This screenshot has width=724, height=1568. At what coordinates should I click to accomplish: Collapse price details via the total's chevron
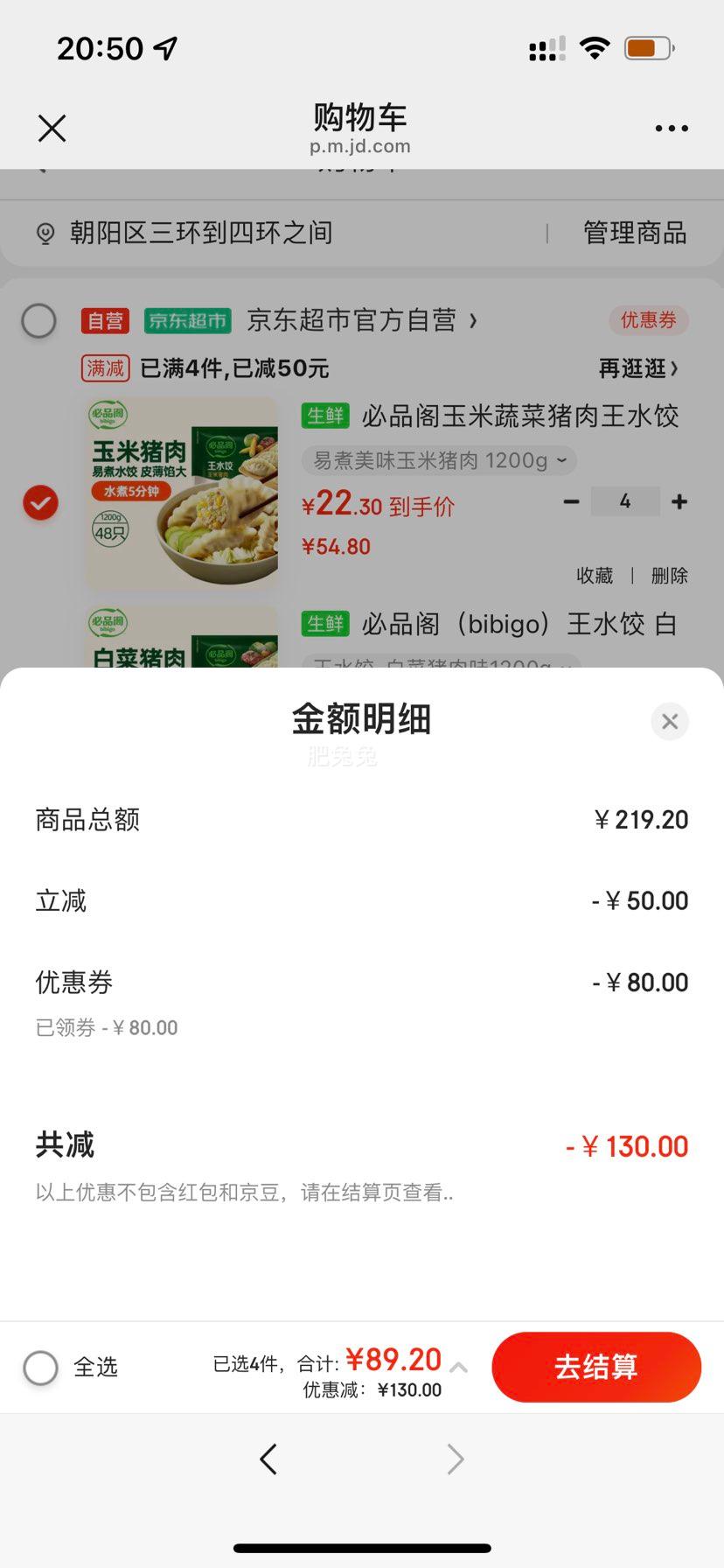[458, 1367]
